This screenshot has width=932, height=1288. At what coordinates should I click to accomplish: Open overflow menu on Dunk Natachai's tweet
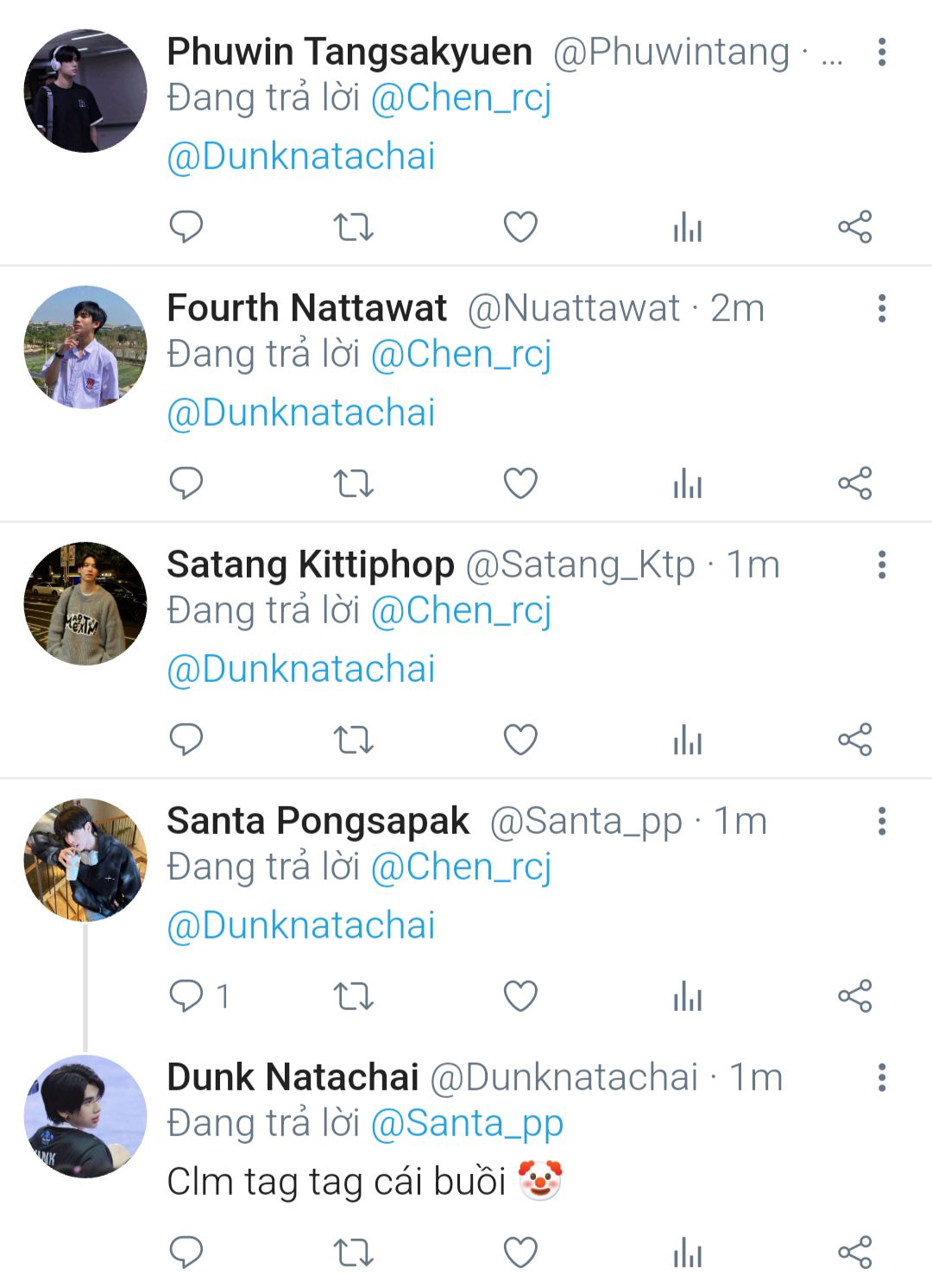[x=881, y=1077]
